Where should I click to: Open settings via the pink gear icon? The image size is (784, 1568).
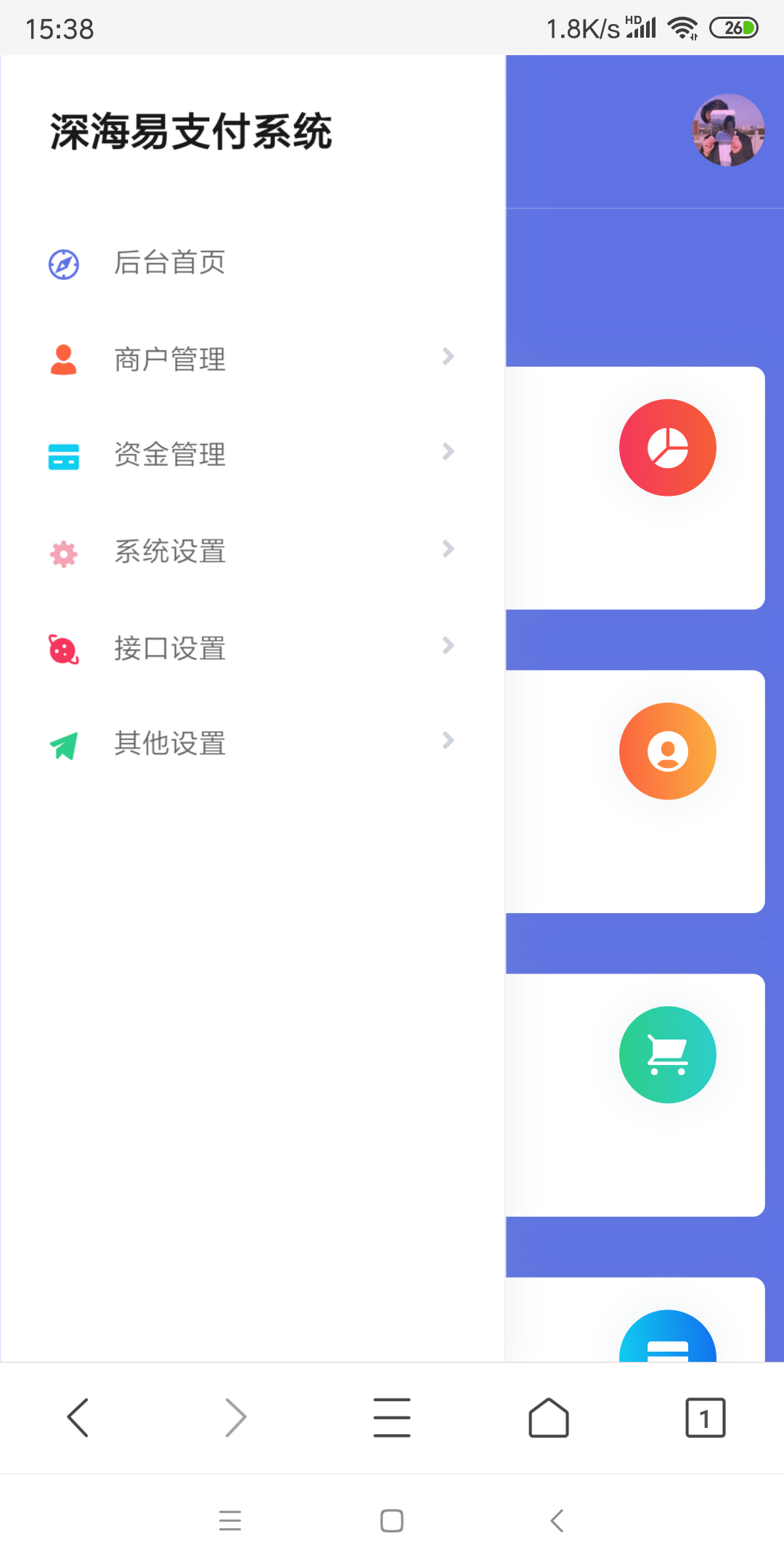point(64,553)
